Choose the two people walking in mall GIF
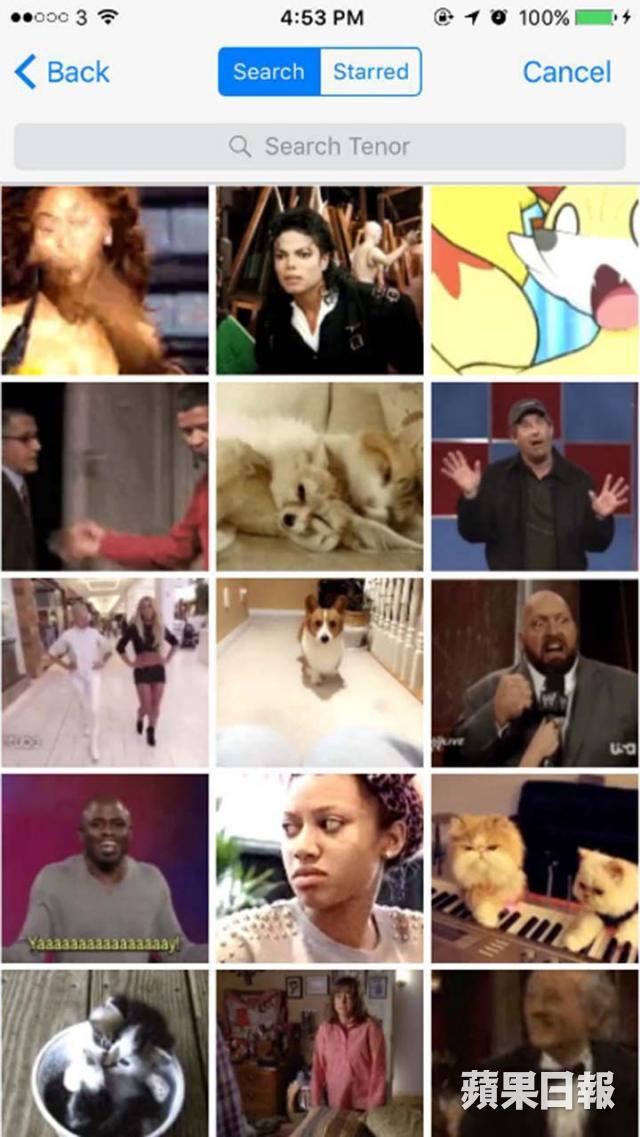Viewport: 640px width, 1137px height. click(x=105, y=672)
